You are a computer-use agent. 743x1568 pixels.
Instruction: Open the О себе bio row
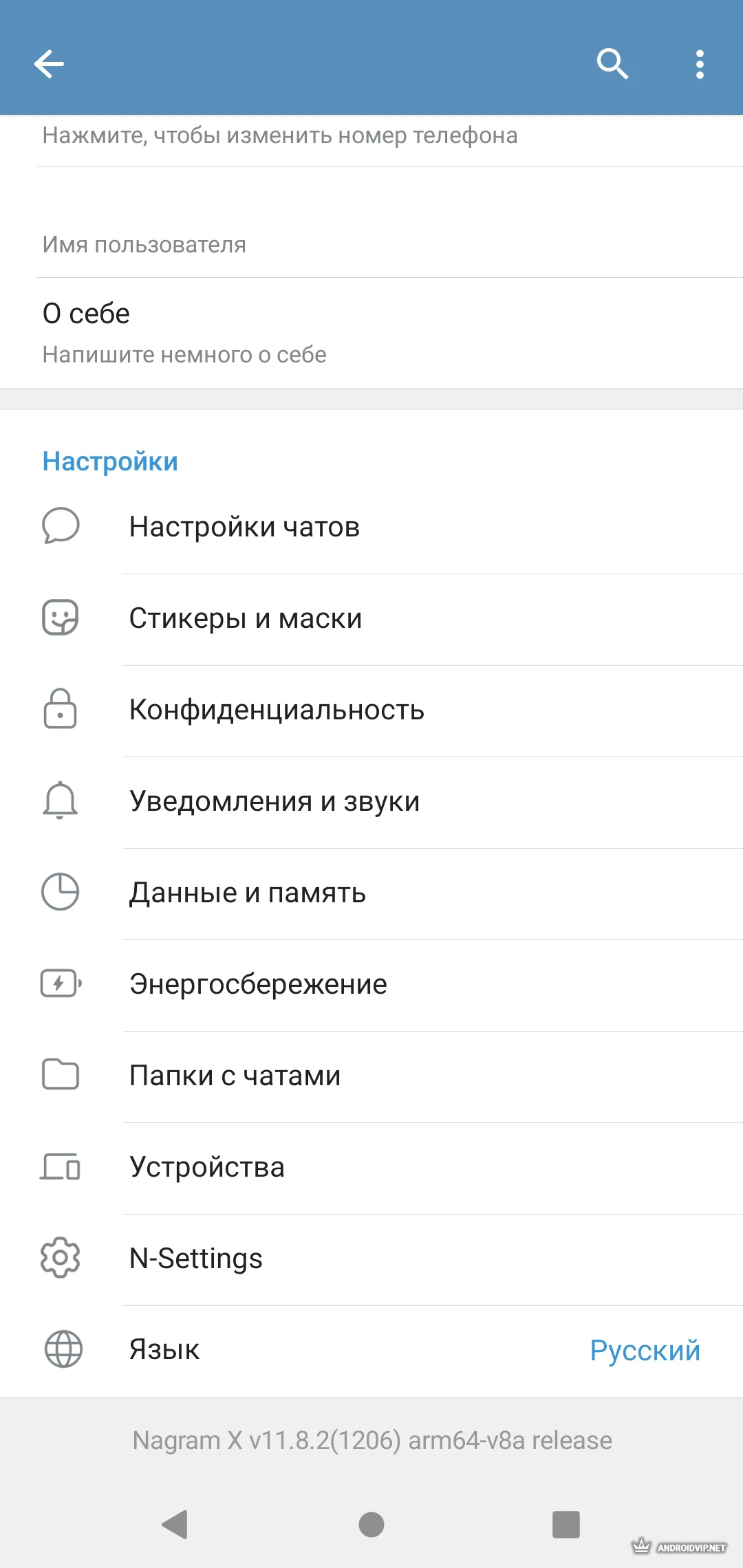coord(371,333)
